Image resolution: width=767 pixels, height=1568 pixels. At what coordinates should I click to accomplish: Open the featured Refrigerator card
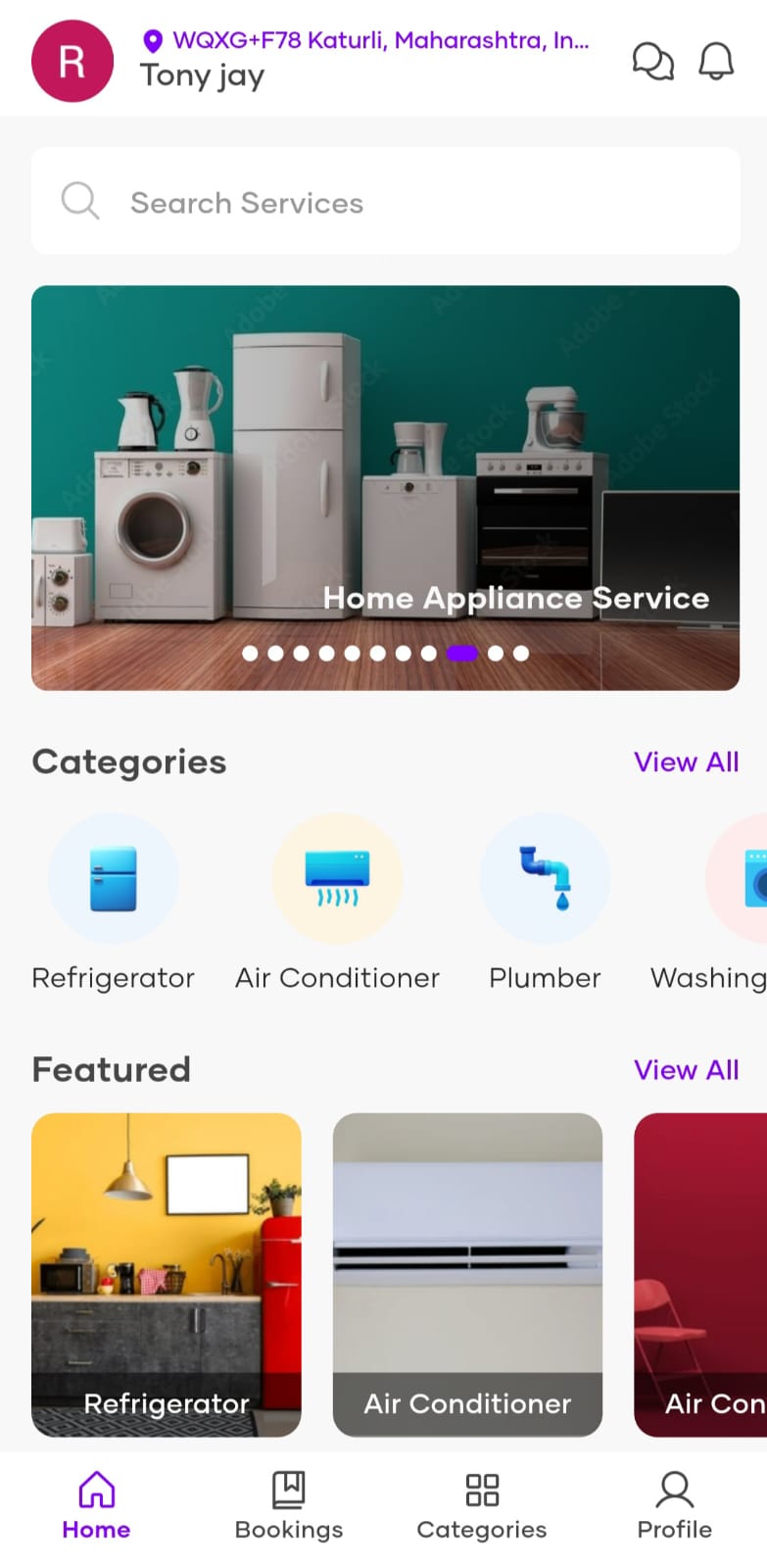[167, 1274]
